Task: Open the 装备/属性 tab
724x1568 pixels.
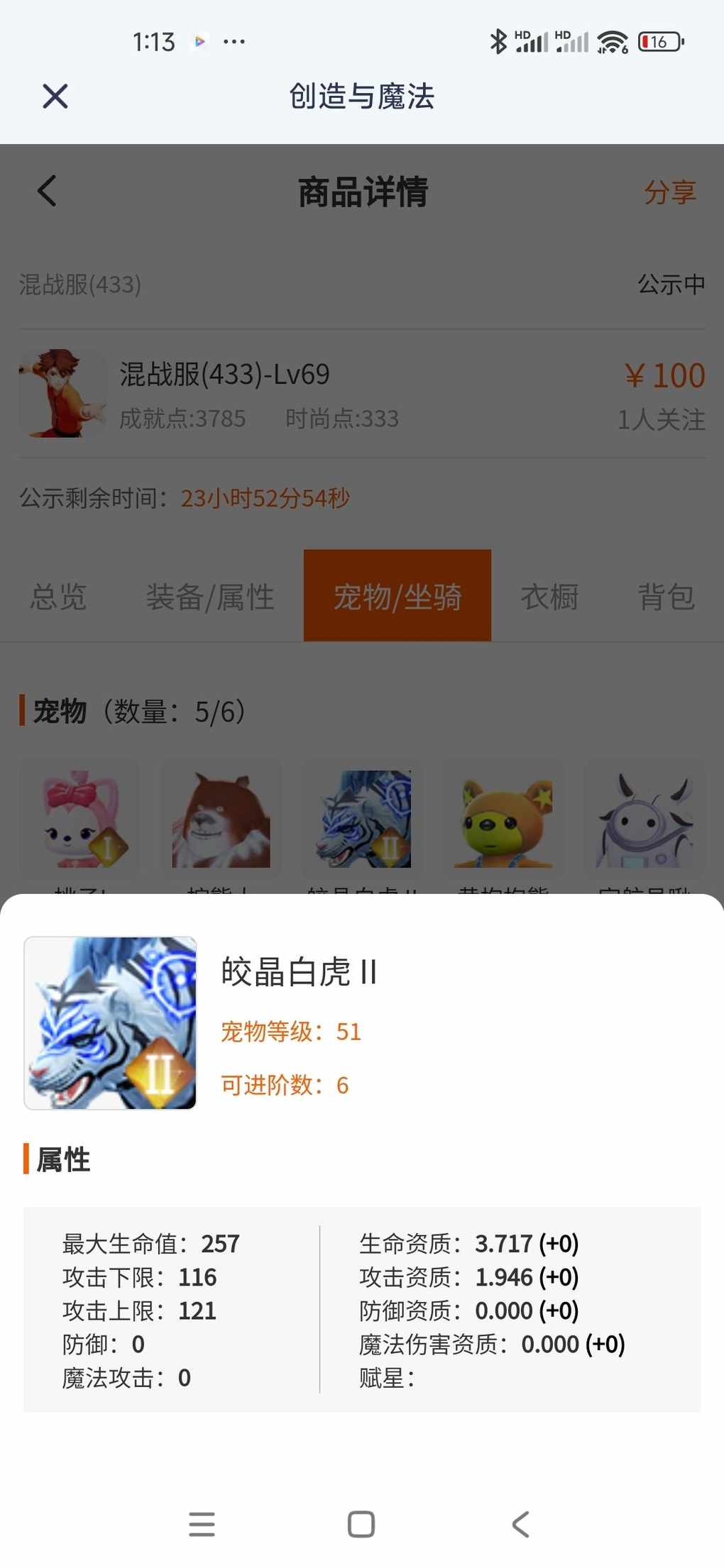Action: pyautogui.click(x=210, y=597)
